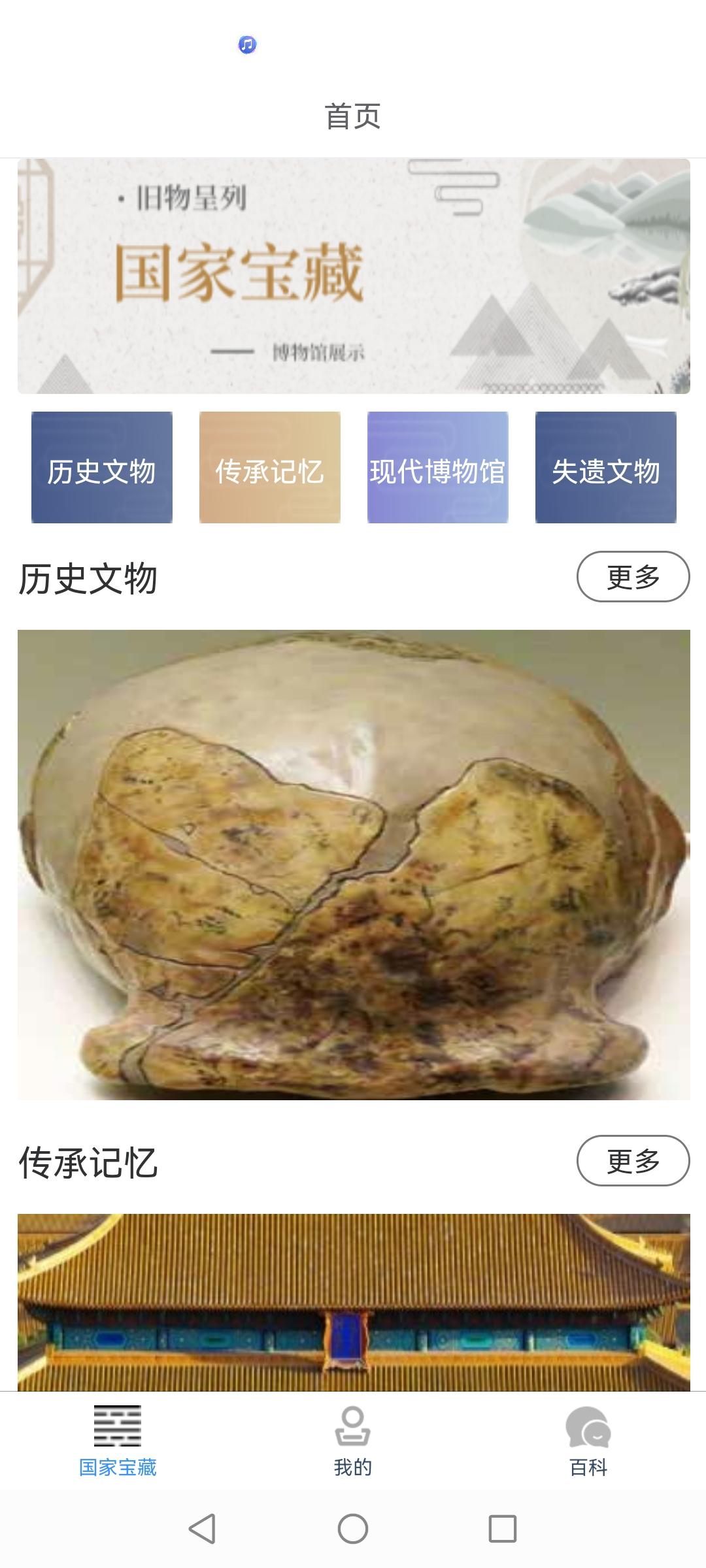The height and width of the screenshot is (1568, 706).
Task: Open the stone relic picture under 历史文物
Action: pos(353,864)
